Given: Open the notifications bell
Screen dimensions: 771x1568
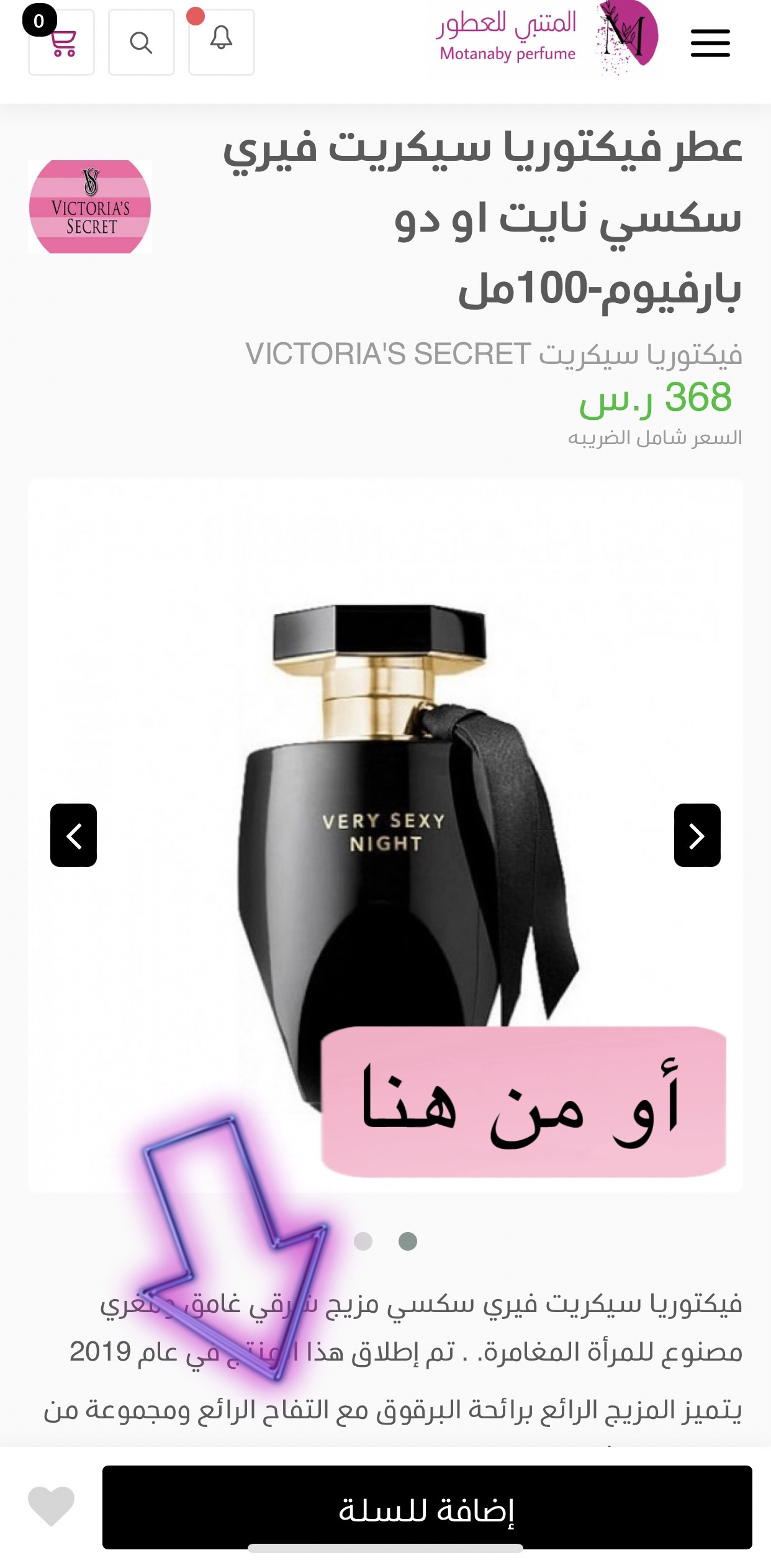Looking at the screenshot, I should click(221, 42).
